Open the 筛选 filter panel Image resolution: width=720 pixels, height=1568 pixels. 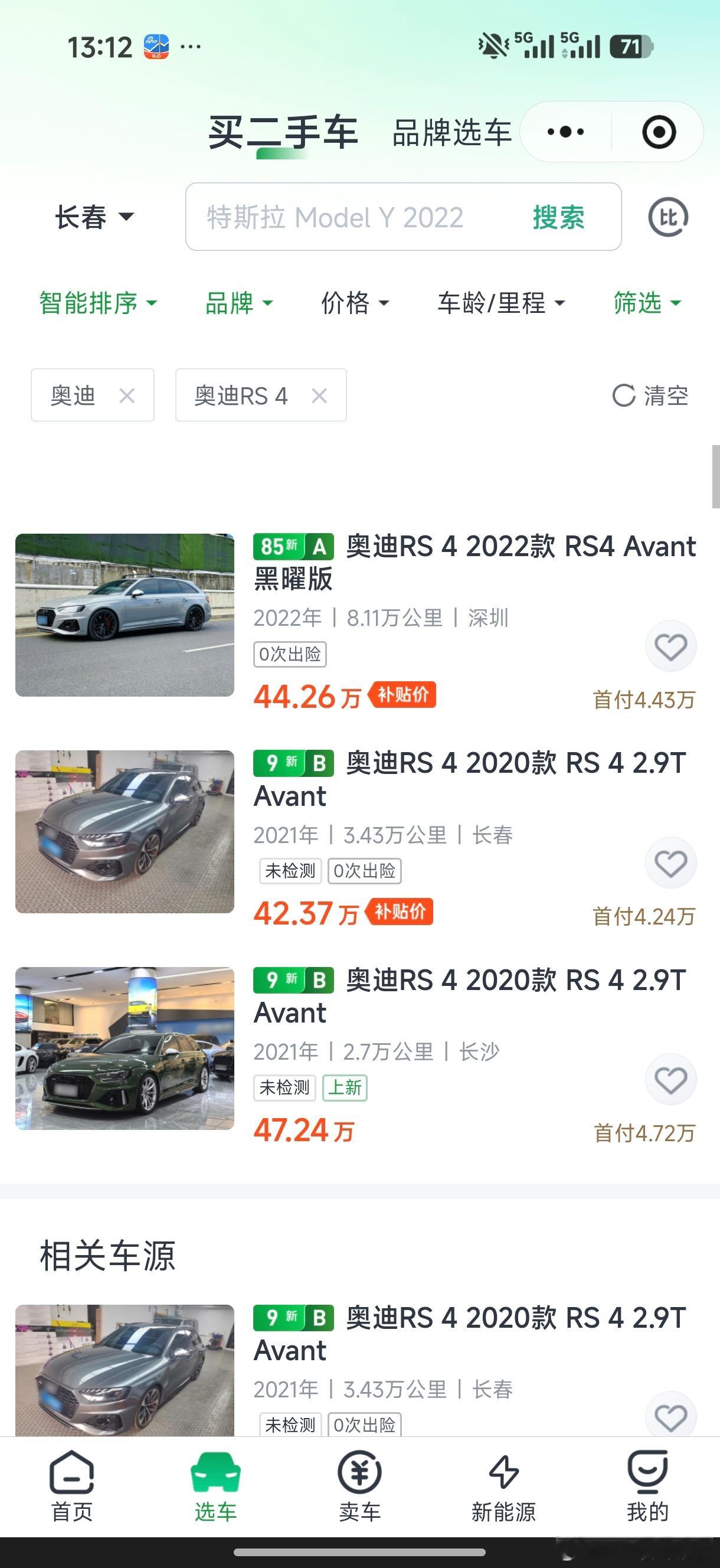[646, 302]
